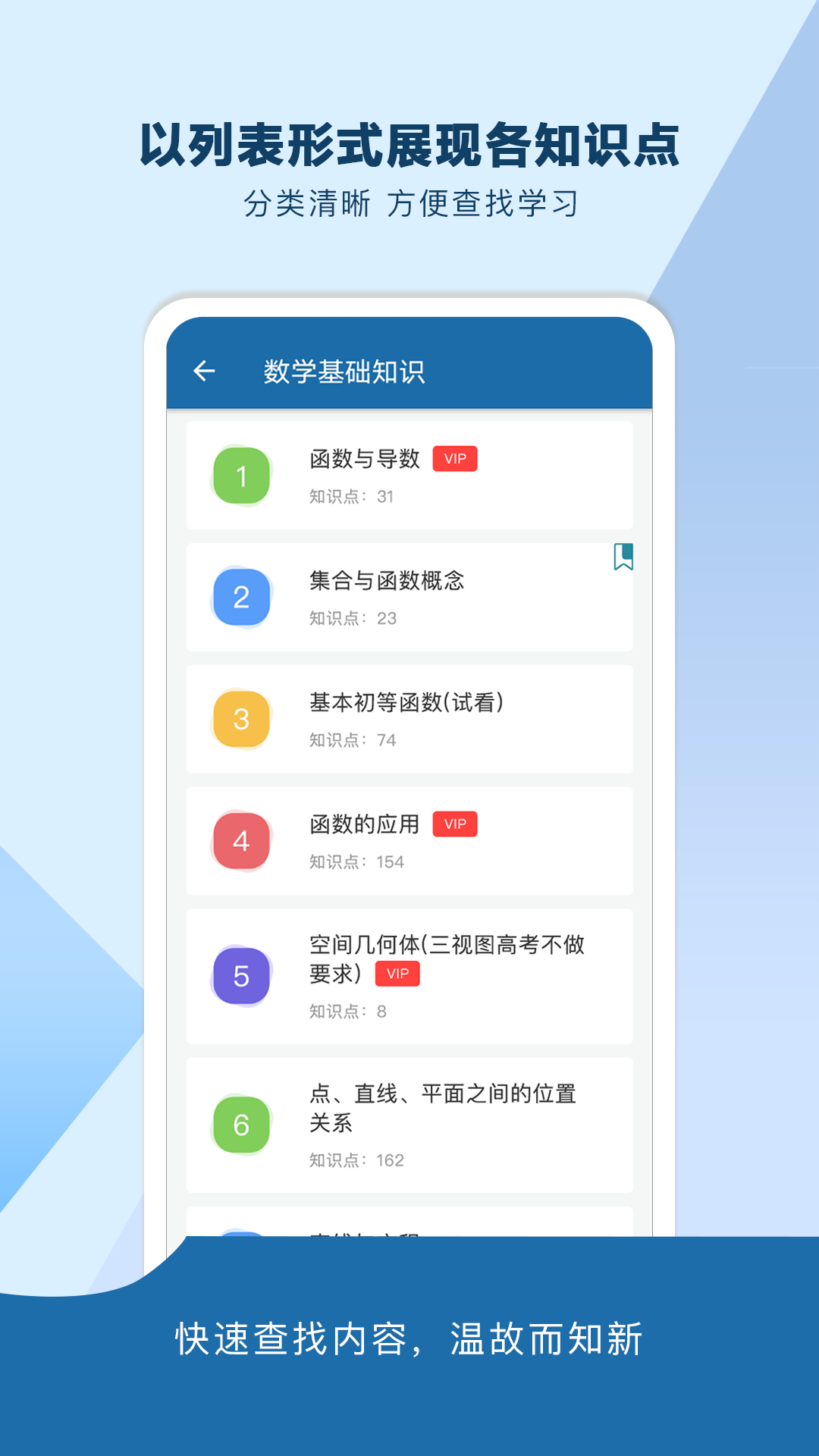The width and height of the screenshot is (819, 1456).
Task: Tap the VIP badge on 空间几何体
Action: (397, 973)
